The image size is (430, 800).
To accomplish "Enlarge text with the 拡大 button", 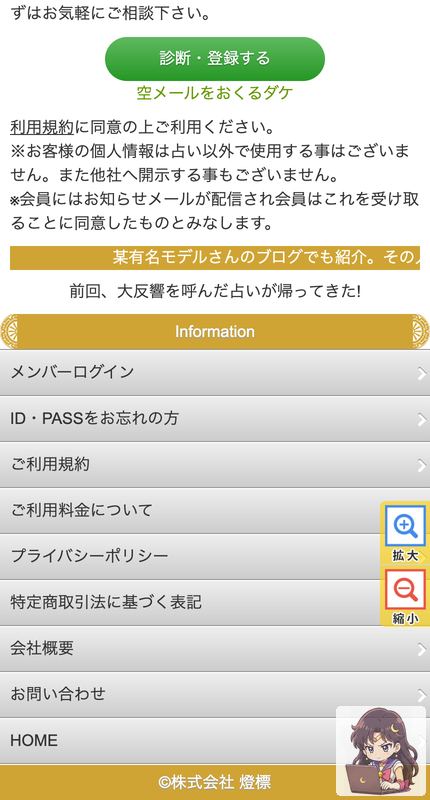I will 405,533.
